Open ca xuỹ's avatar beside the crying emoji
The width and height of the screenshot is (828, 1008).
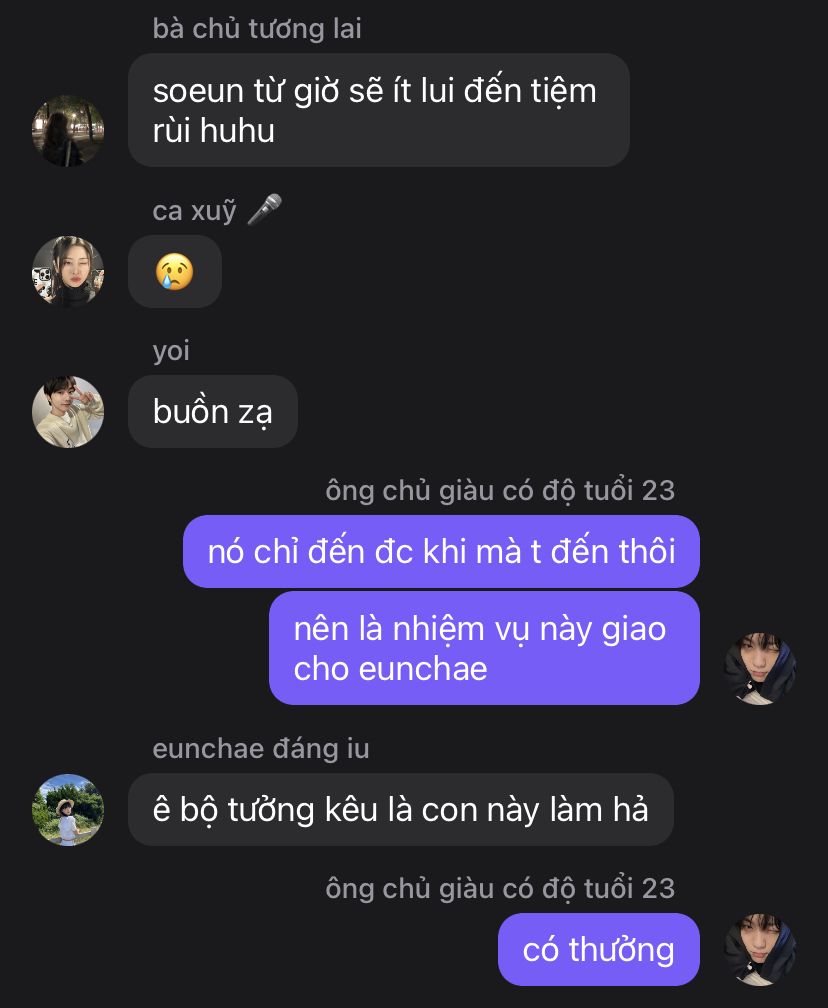tap(68, 271)
